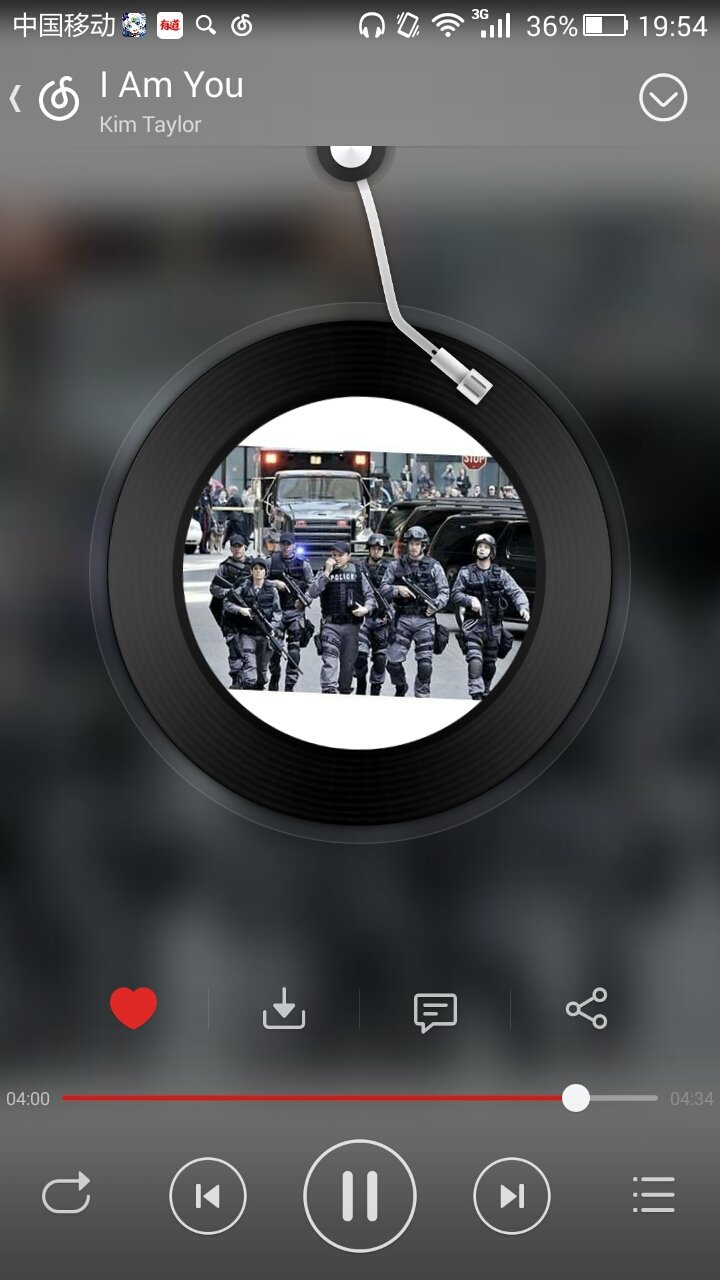Open the current playlist queue
The width and height of the screenshot is (720, 1280).
tap(654, 1195)
